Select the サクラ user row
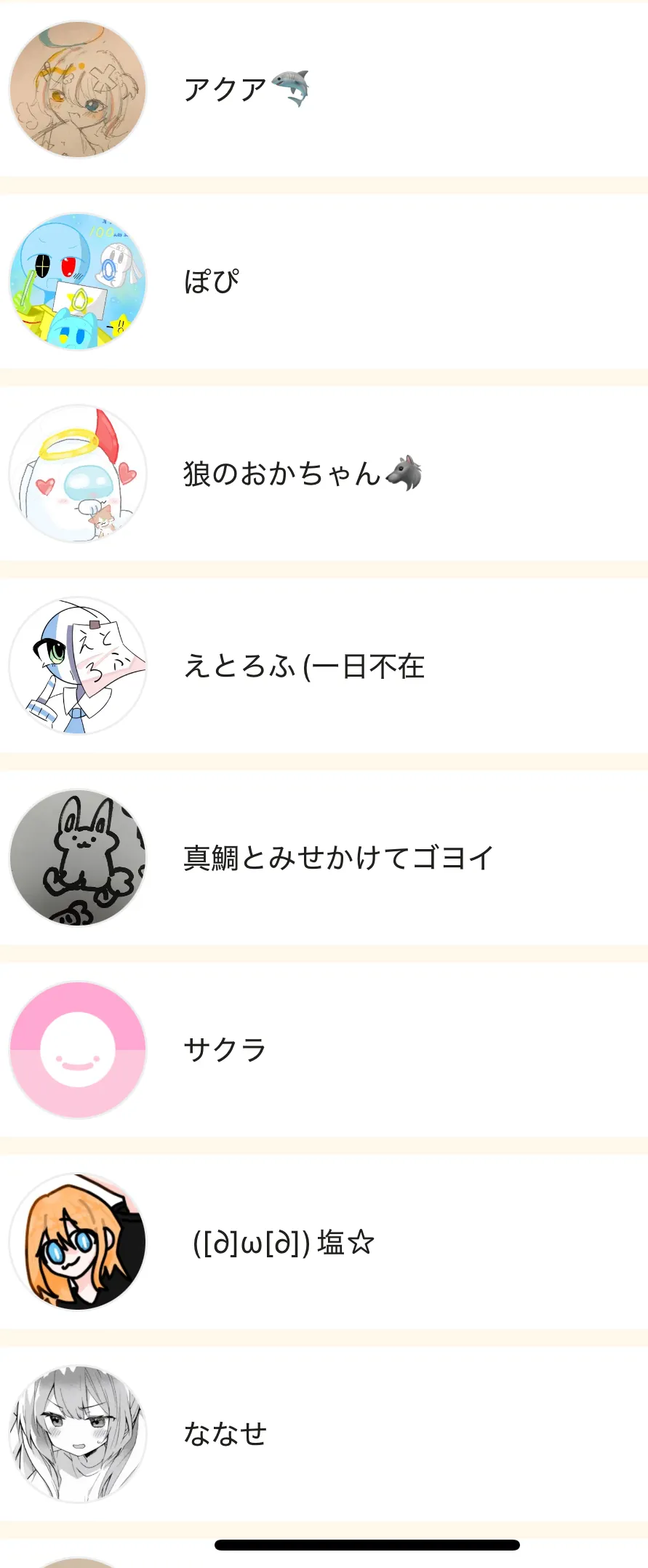The width and height of the screenshot is (648, 1568). click(324, 1050)
